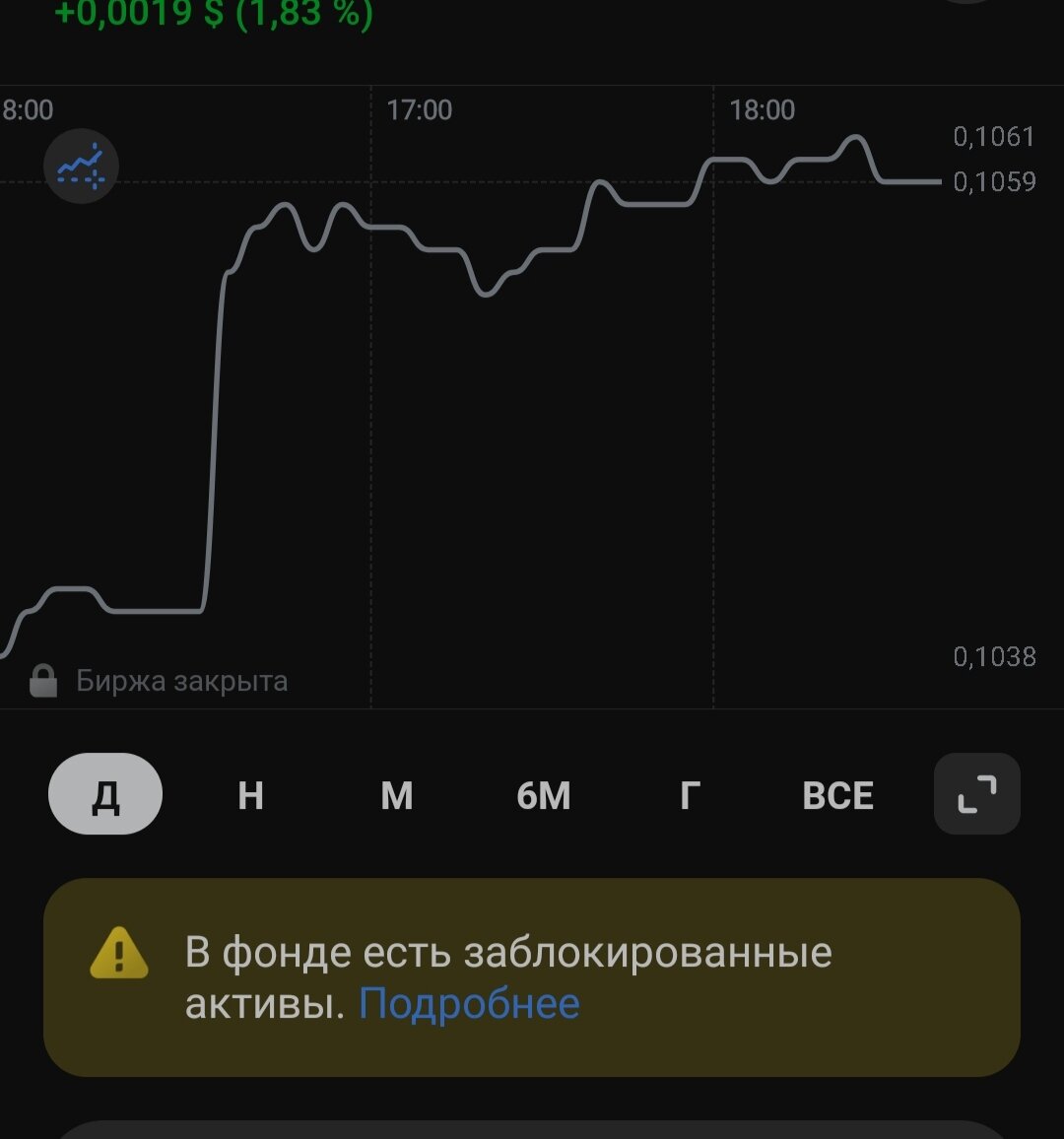This screenshot has width=1064, height=1139.
Task: Show the ВСЕ all-time chart
Action: point(837,795)
